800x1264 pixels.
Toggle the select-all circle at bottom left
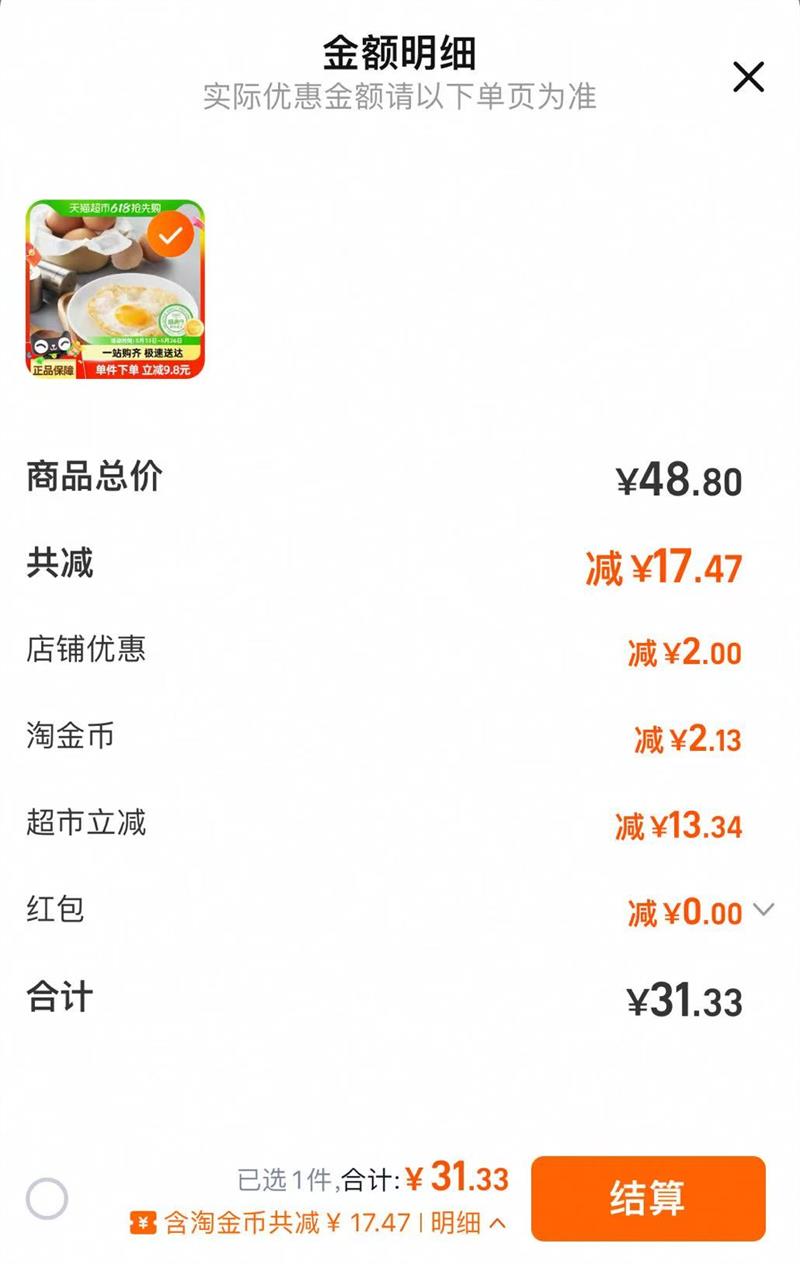[x=47, y=1198]
